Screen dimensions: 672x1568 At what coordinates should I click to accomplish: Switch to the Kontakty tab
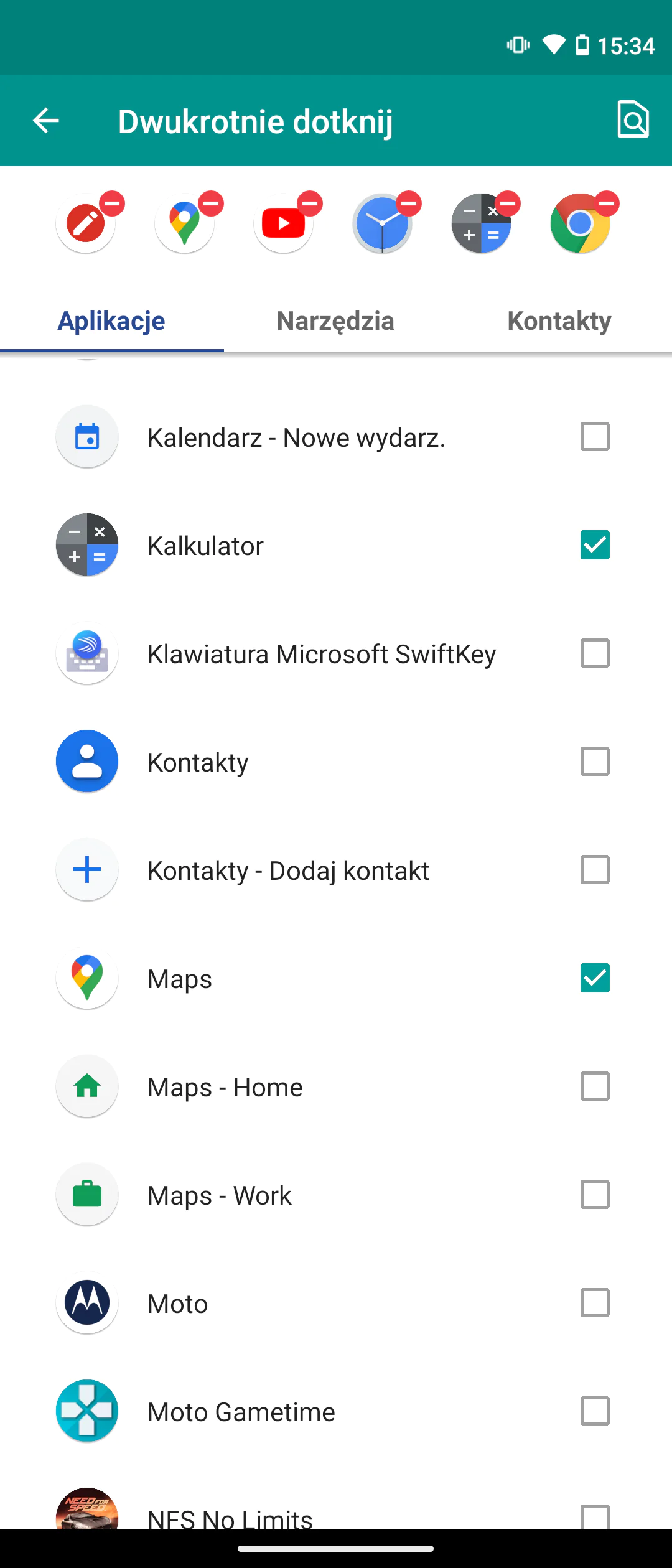coord(559,321)
